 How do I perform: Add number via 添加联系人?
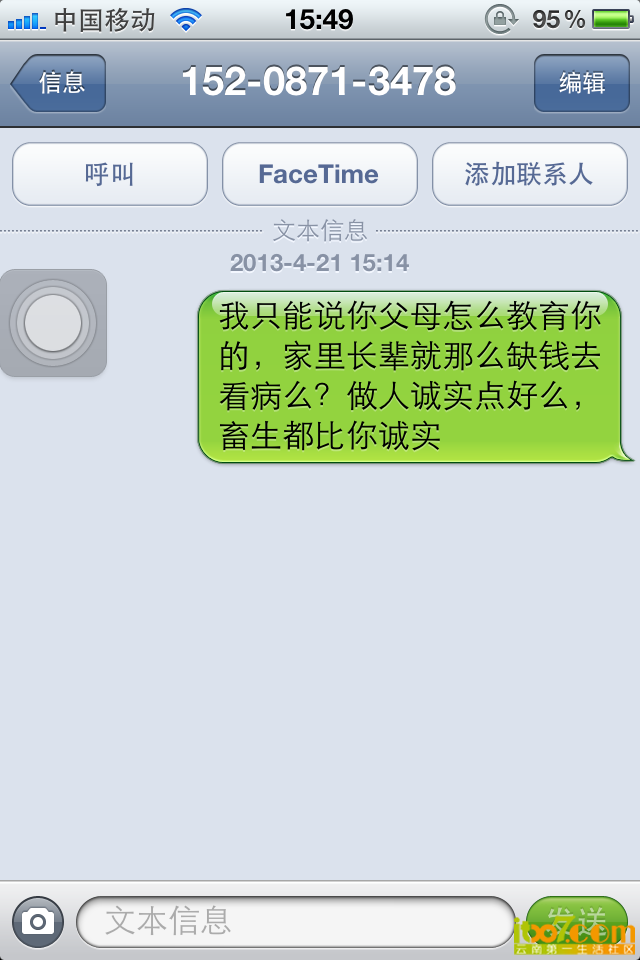tap(529, 174)
